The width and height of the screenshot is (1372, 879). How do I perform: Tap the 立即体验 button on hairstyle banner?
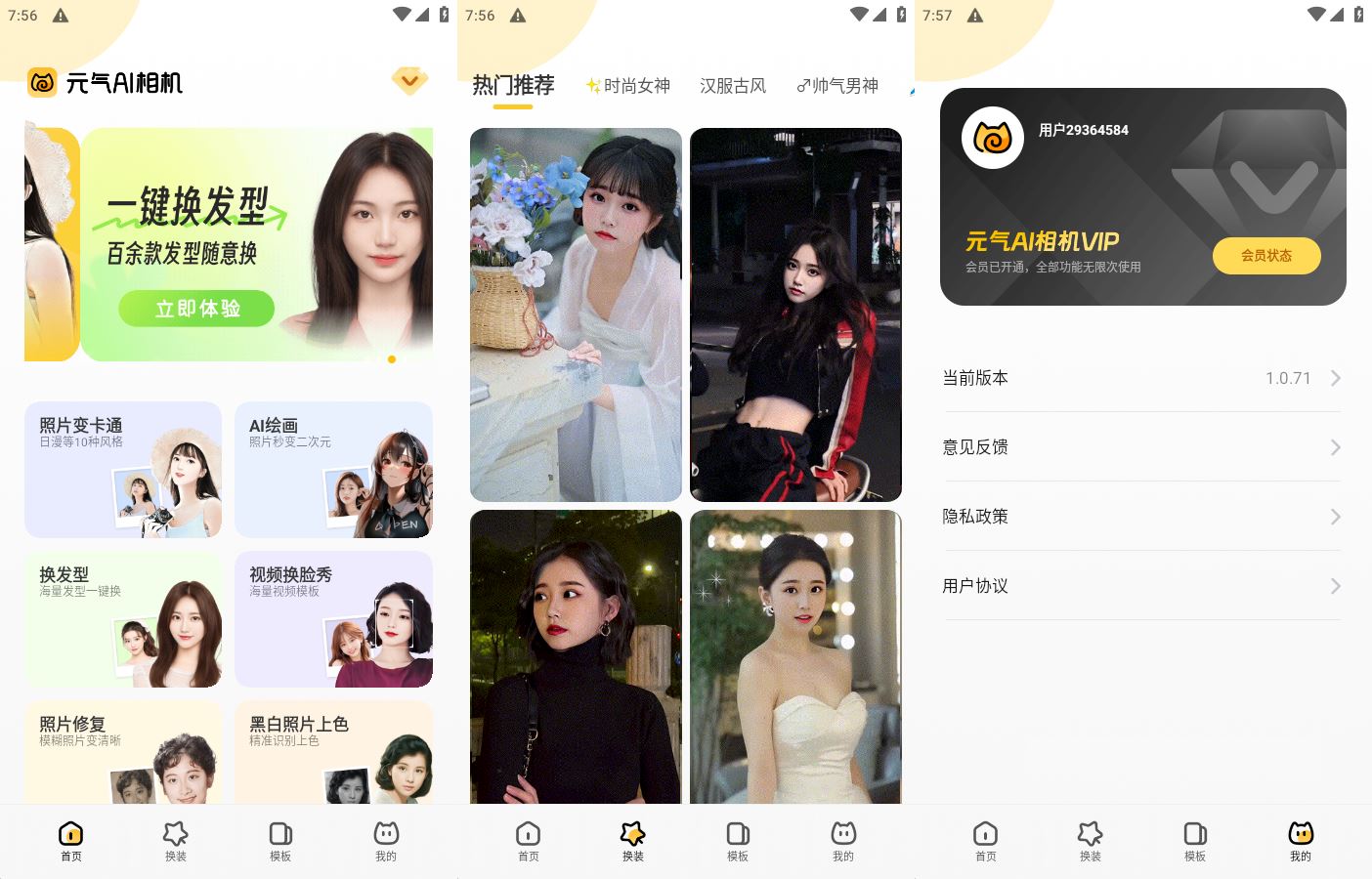196,309
